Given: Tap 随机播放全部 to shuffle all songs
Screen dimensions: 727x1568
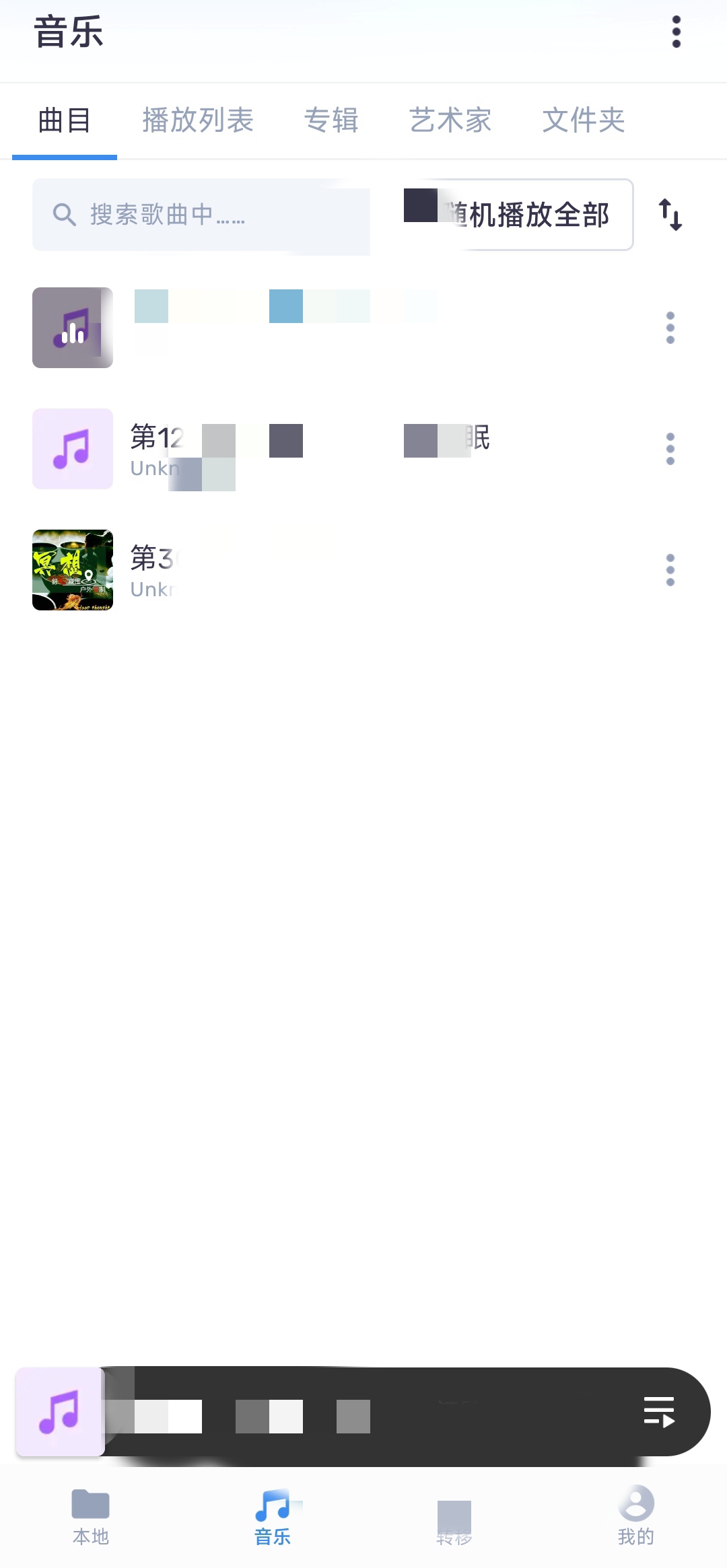Looking at the screenshot, I should pyautogui.click(x=518, y=215).
